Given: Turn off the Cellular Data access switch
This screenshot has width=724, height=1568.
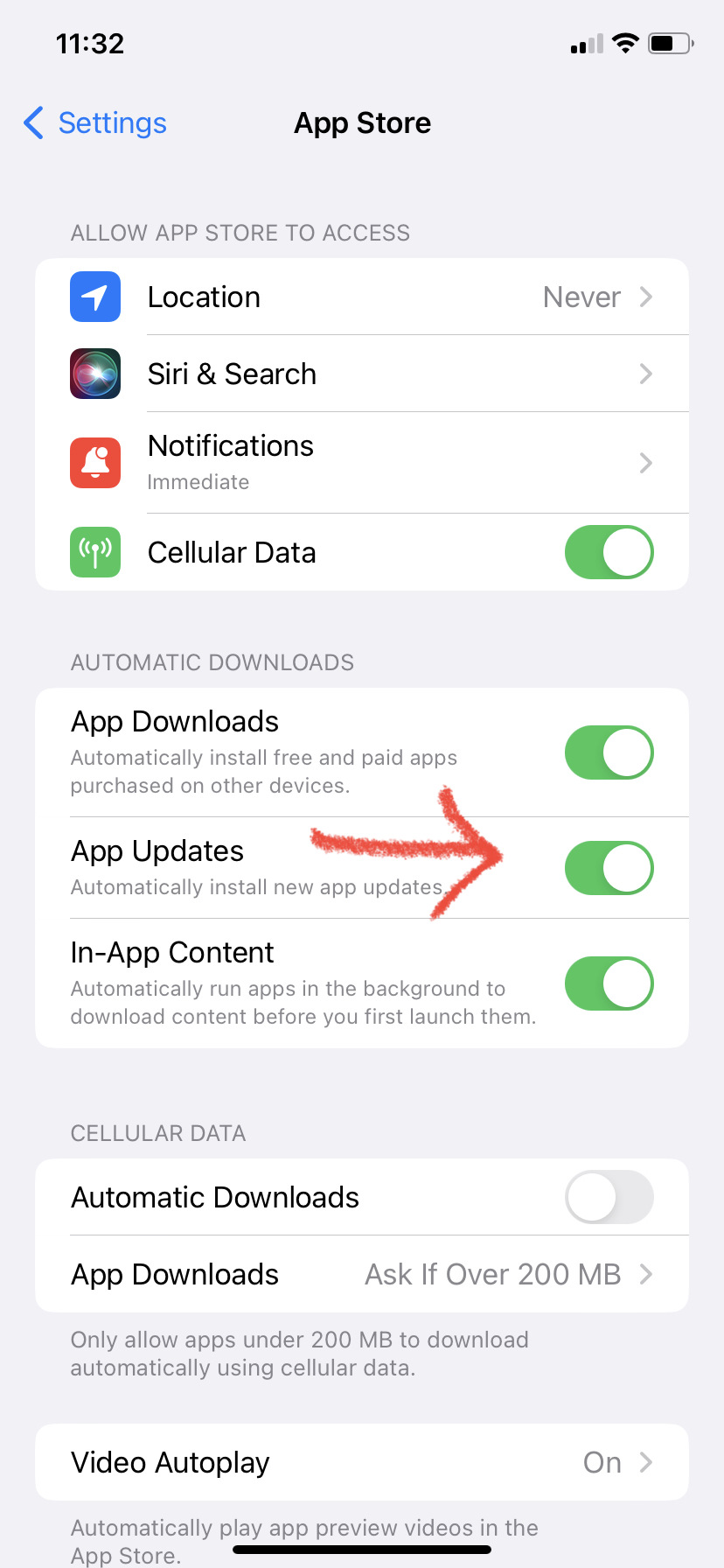Looking at the screenshot, I should point(609,552).
